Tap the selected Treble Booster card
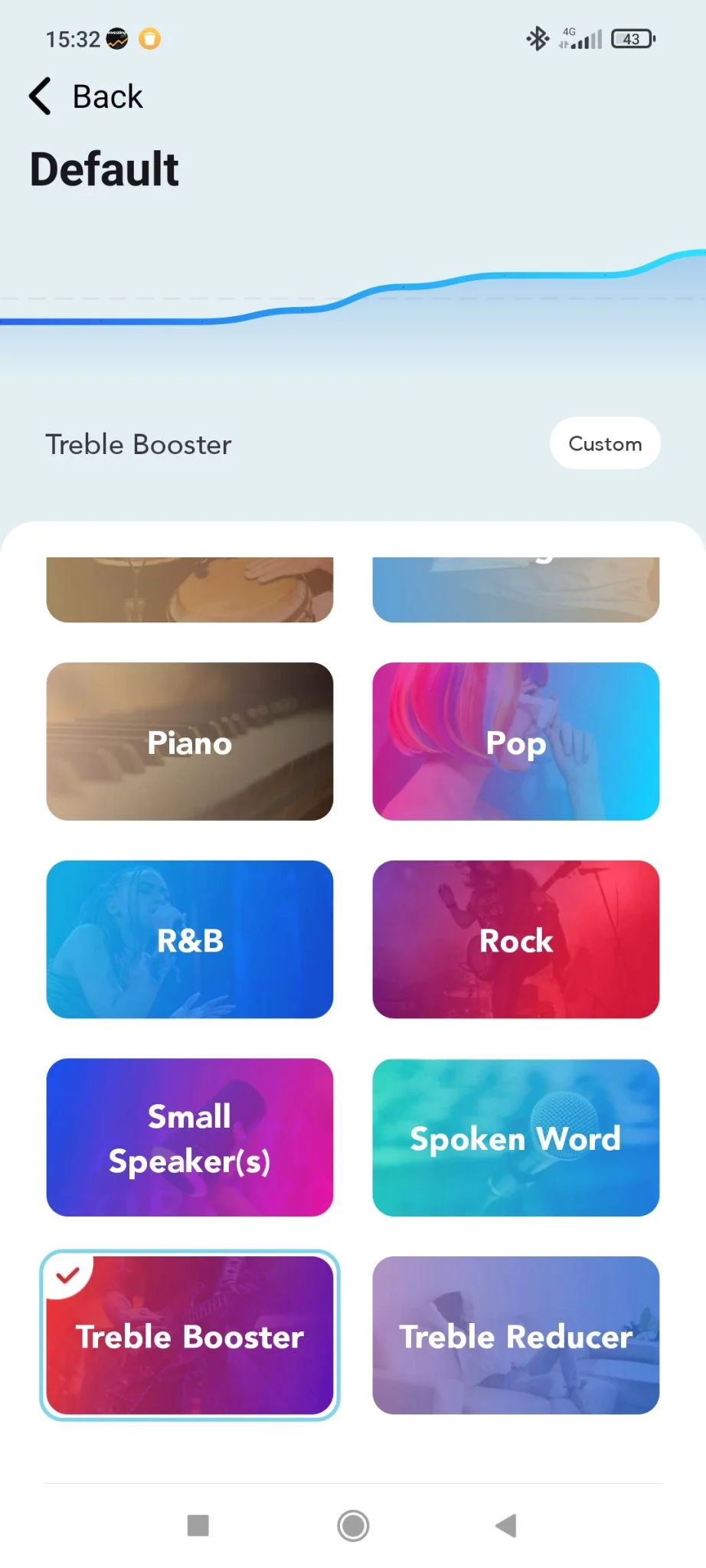Viewport: 706px width, 1568px height. point(190,1335)
